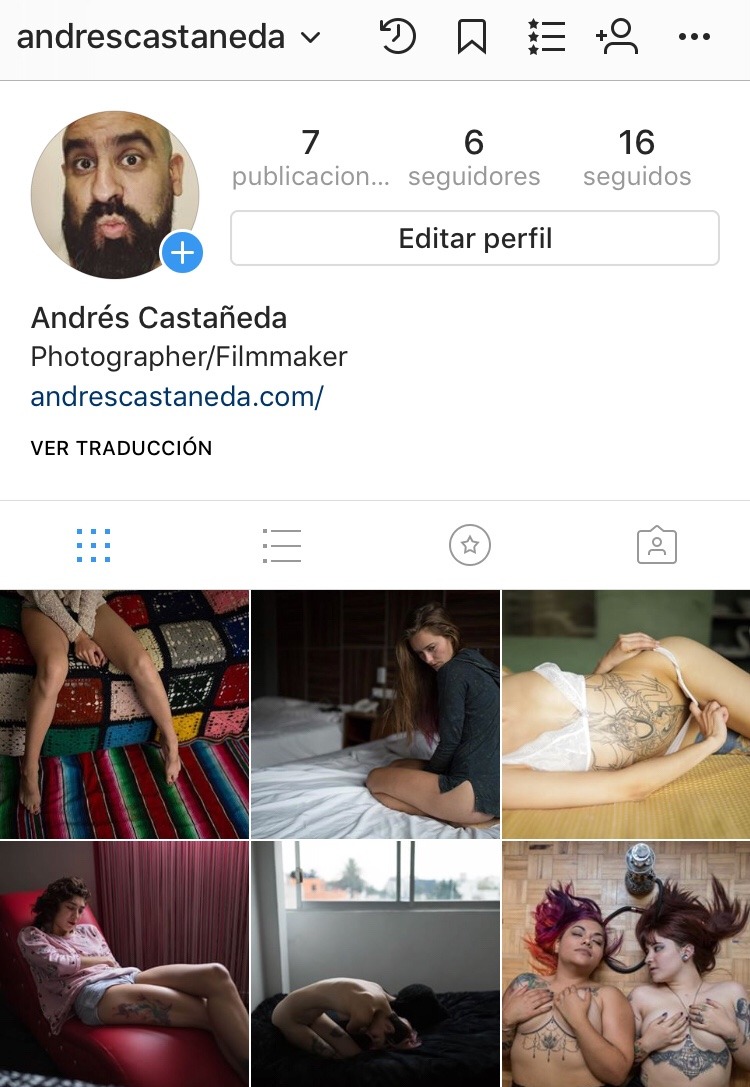Image resolution: width=750 pixels, height=1087 pixels.
Task: Open the three-dot options menu
Action: coord(693,38)
